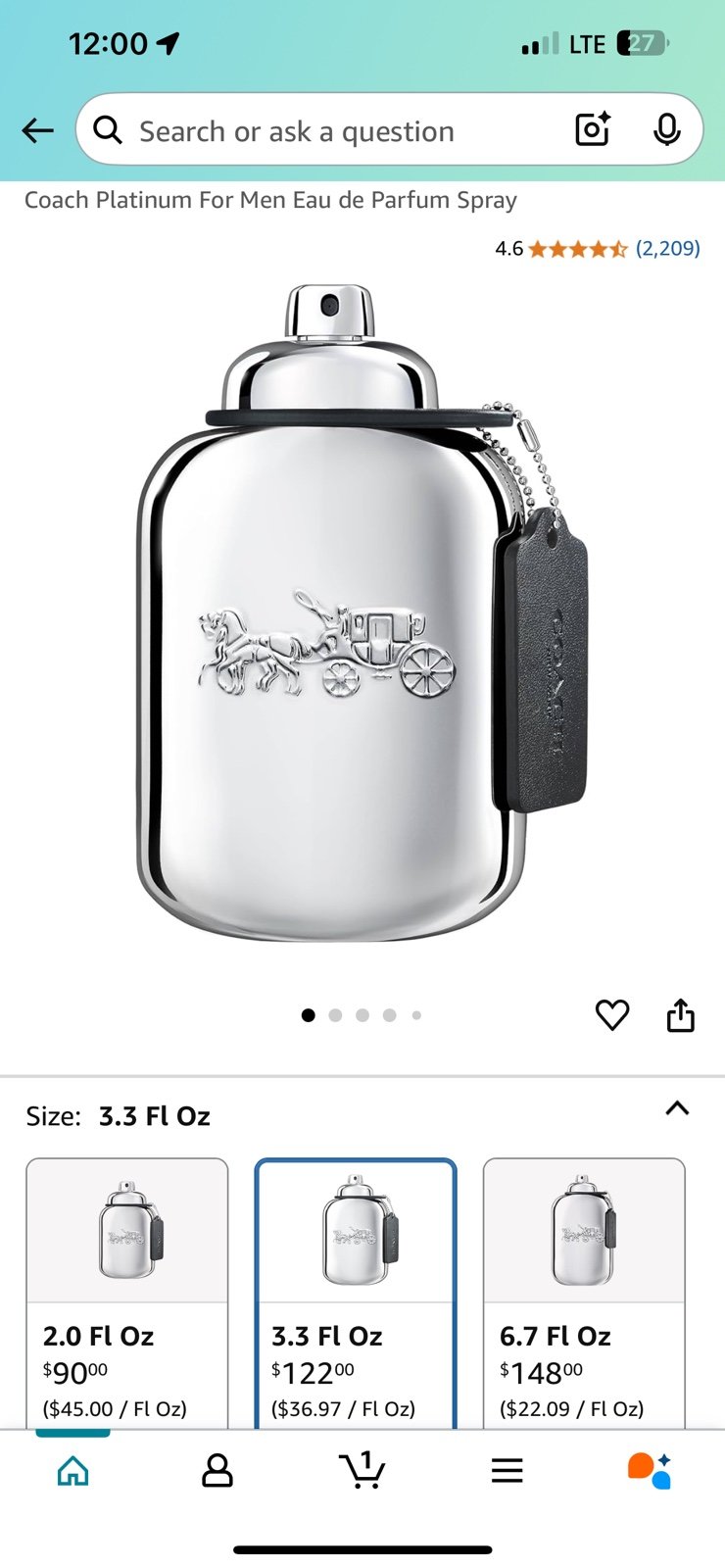The image size is (725, 1568).
Task: Open the 2,209 customer ratings link
Action: click(667, 248)
